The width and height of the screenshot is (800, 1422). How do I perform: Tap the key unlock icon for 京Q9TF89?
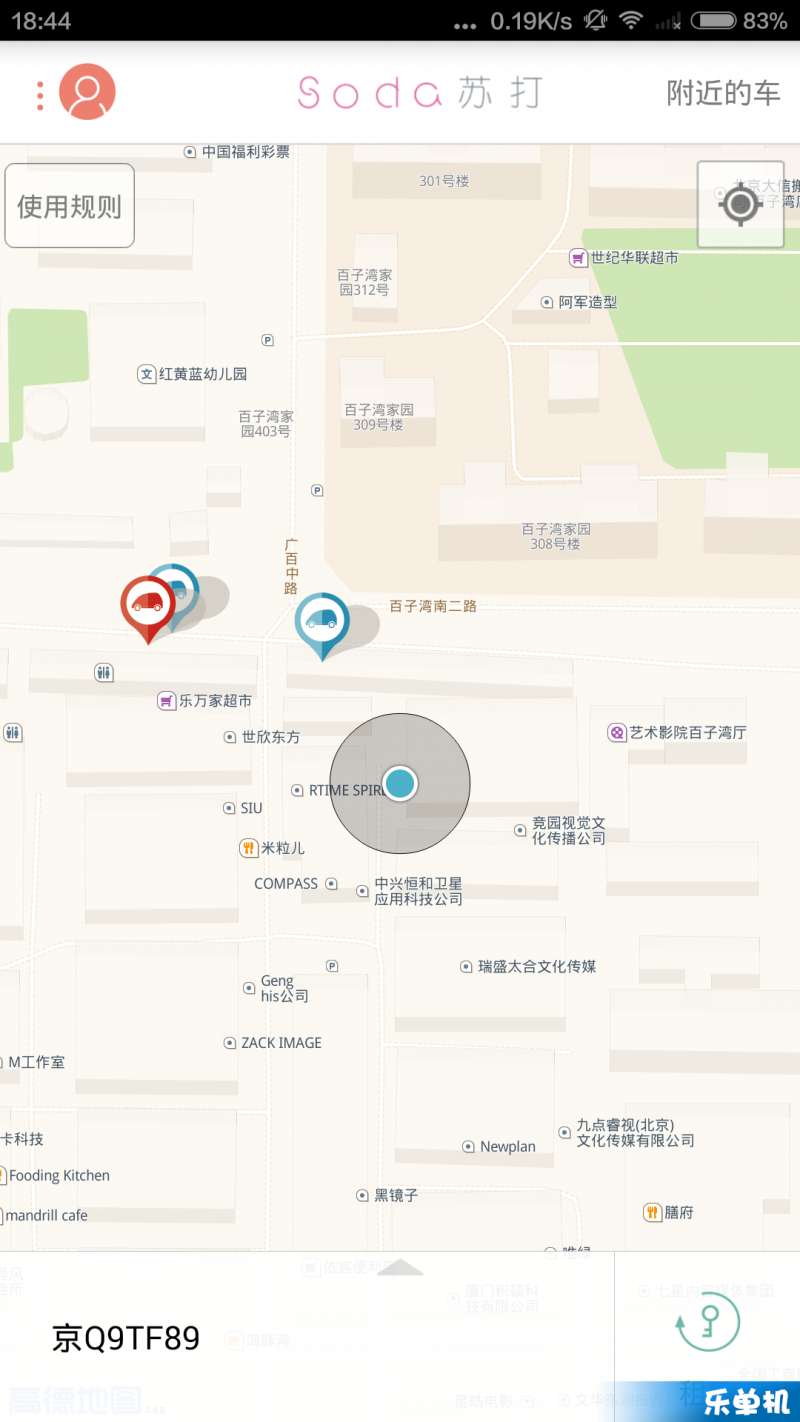click(708, 1326)
